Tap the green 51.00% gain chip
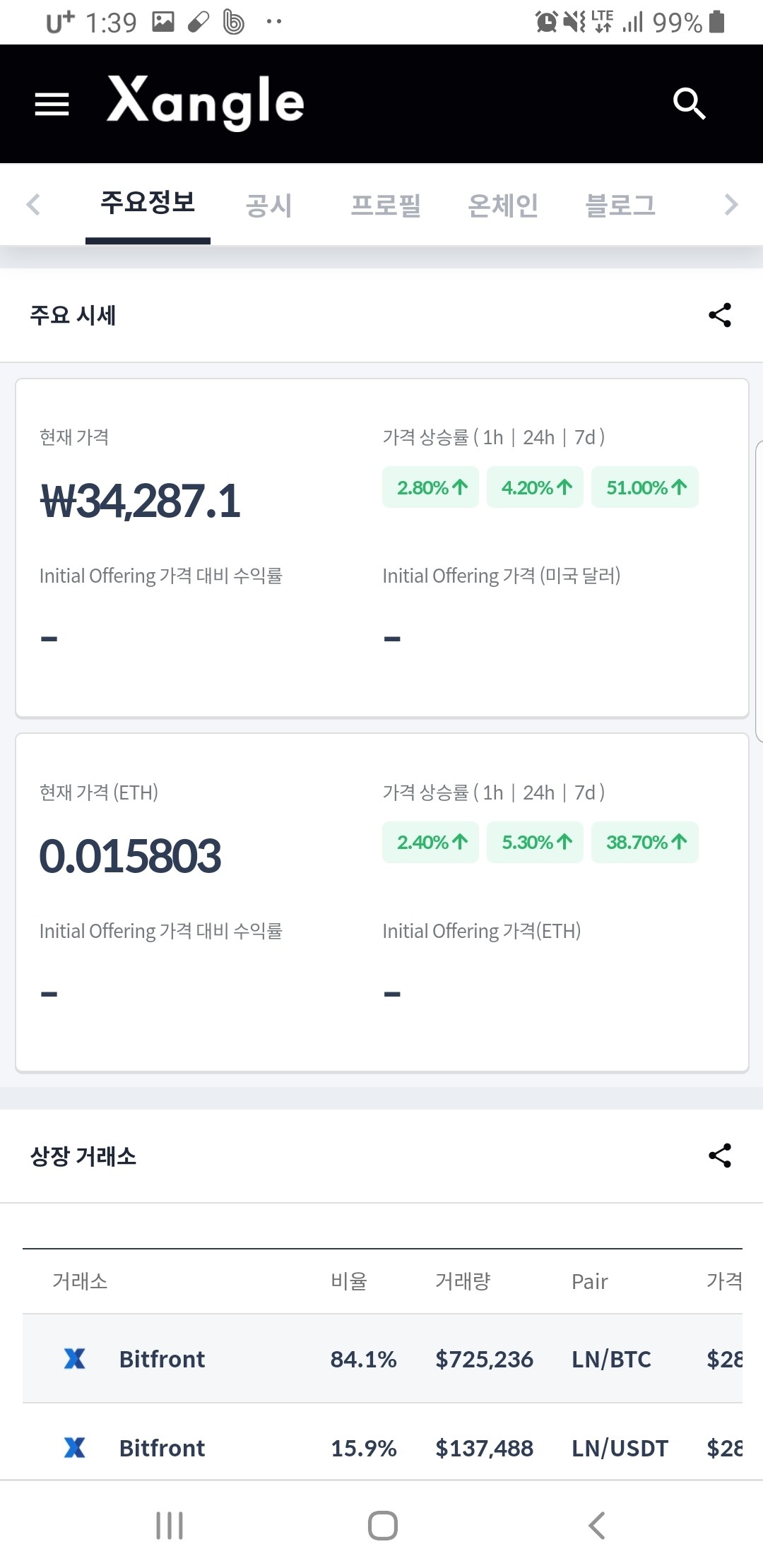The image size is (763, 1568). click(x=644, y=487)
